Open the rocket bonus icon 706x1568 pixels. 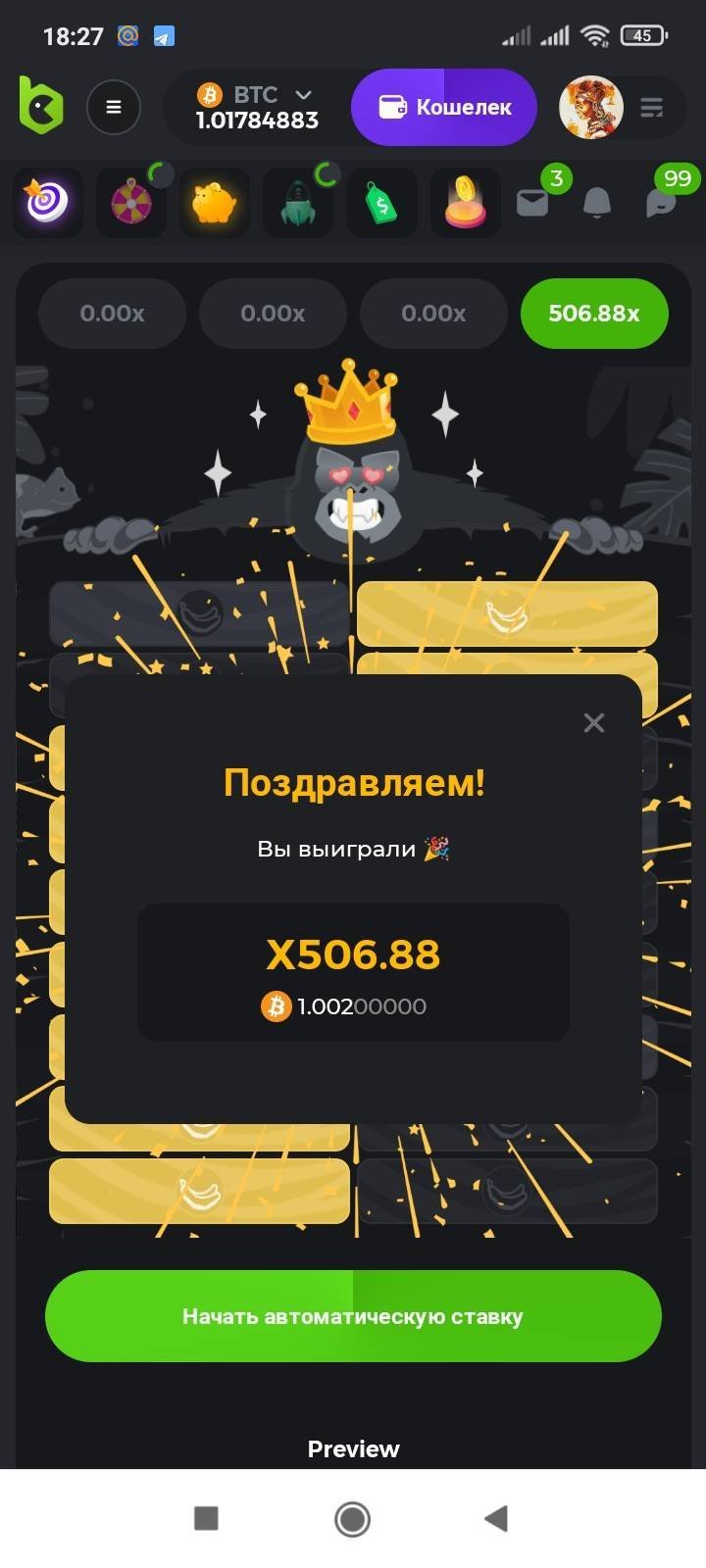click(x=298, y=202)
